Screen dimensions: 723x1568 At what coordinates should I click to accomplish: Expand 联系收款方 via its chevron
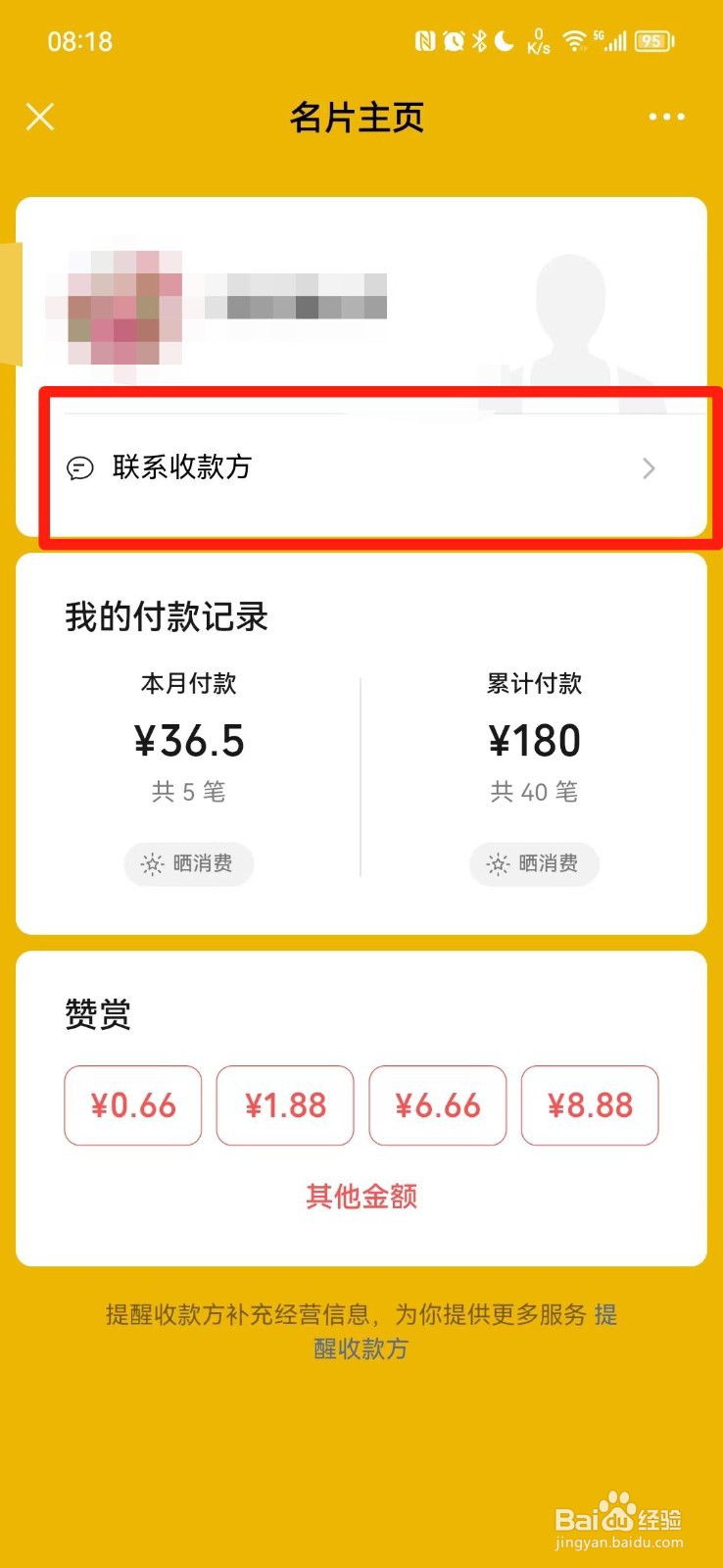pos(648,468)
